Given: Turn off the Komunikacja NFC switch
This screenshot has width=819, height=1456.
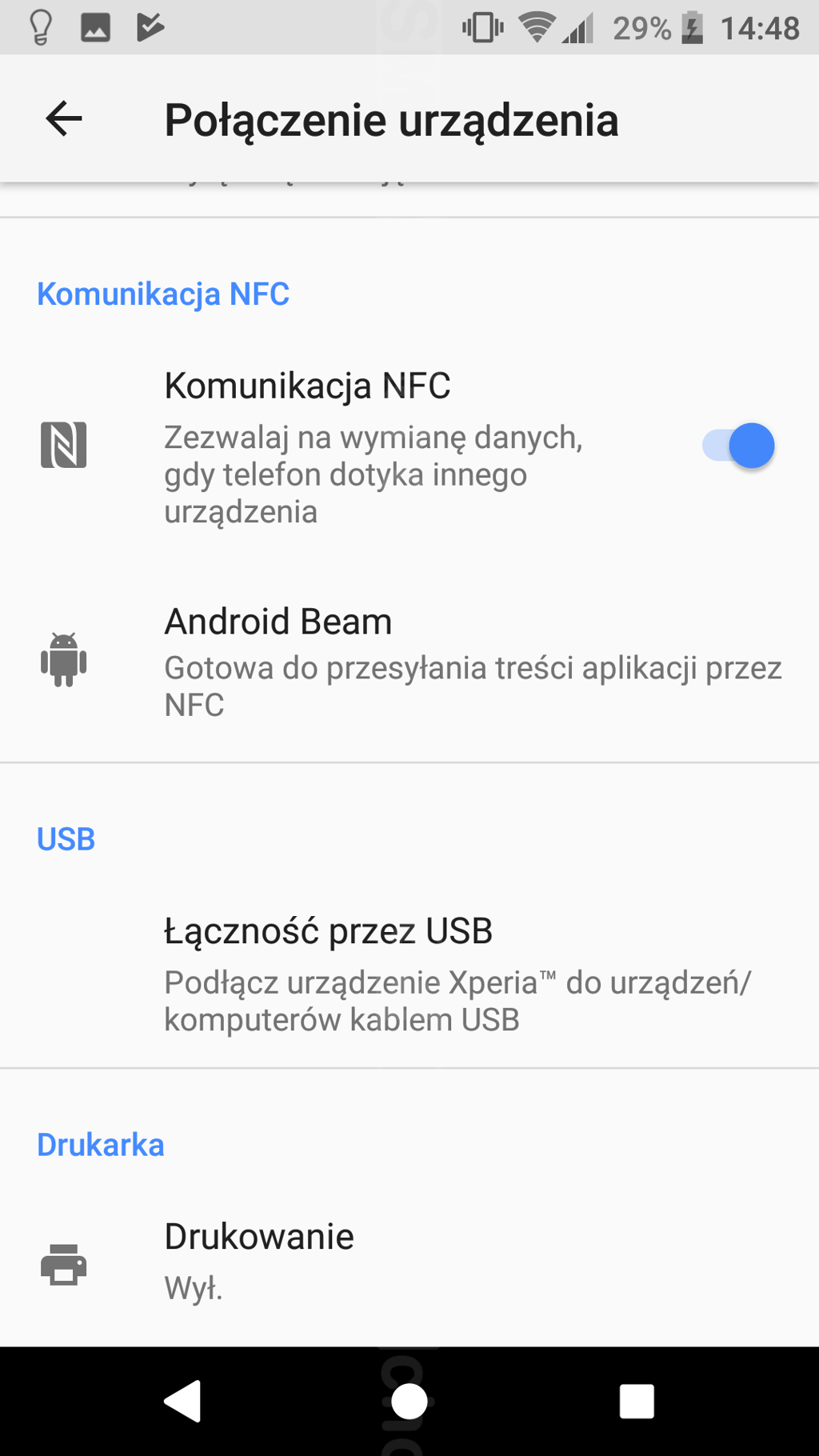Looking at the screenshot, I should (x=737, y=446).
